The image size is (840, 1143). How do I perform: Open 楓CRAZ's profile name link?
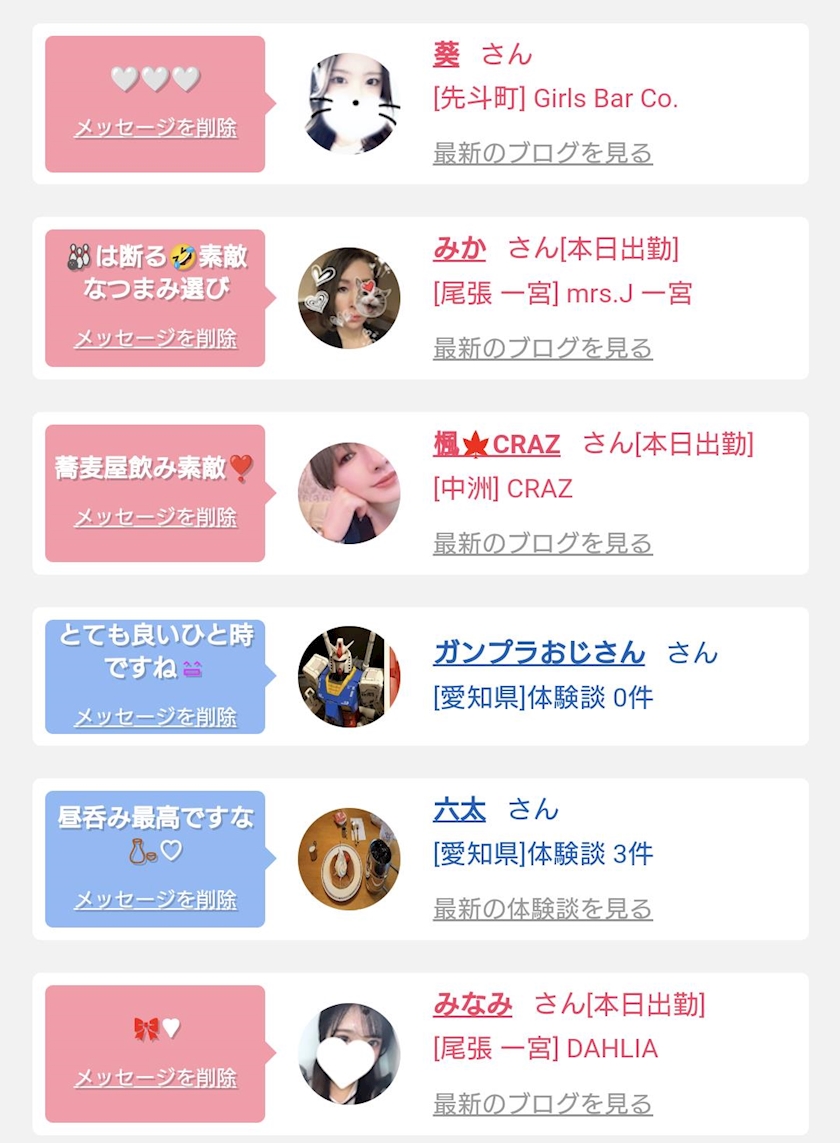coord(497,444)
